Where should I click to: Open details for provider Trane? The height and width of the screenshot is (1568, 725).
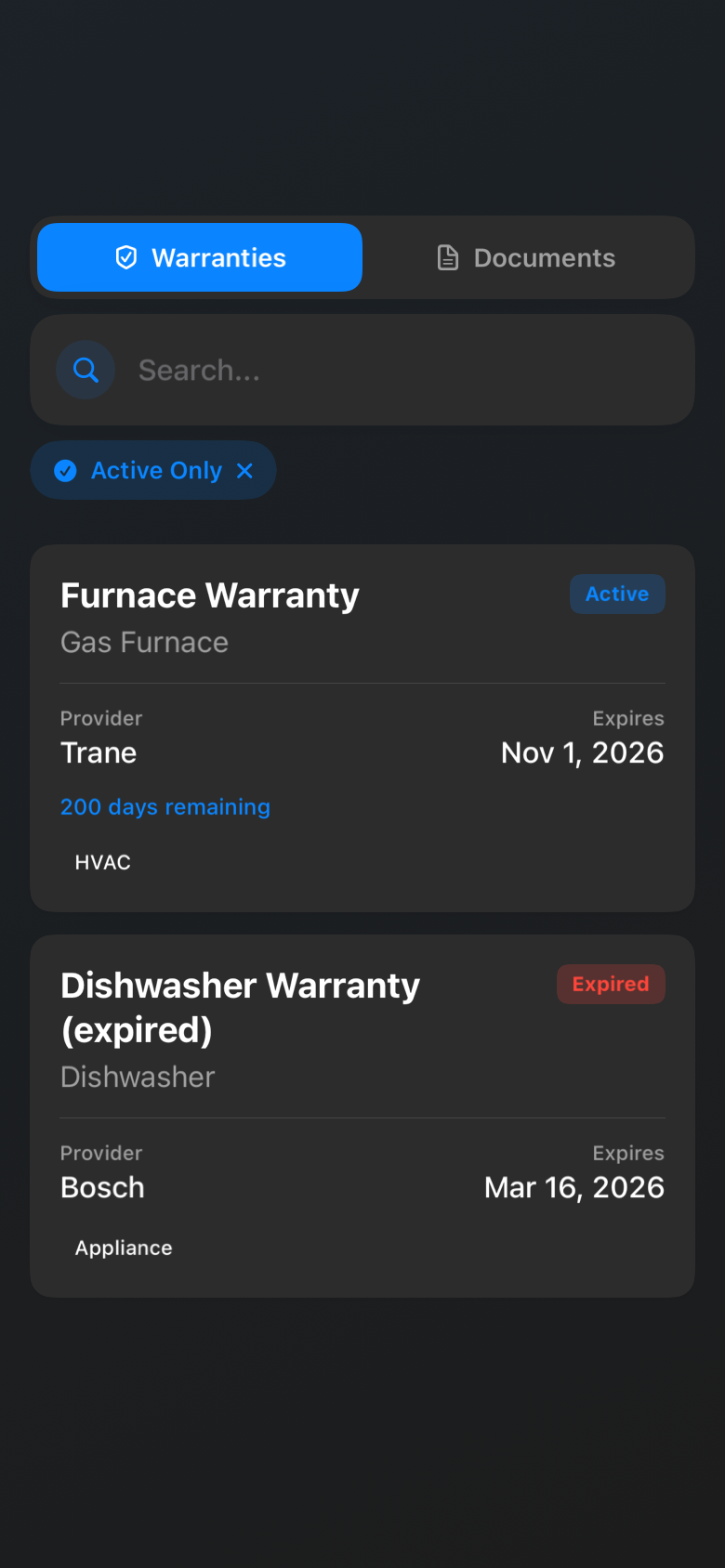[x=99, y=752]
